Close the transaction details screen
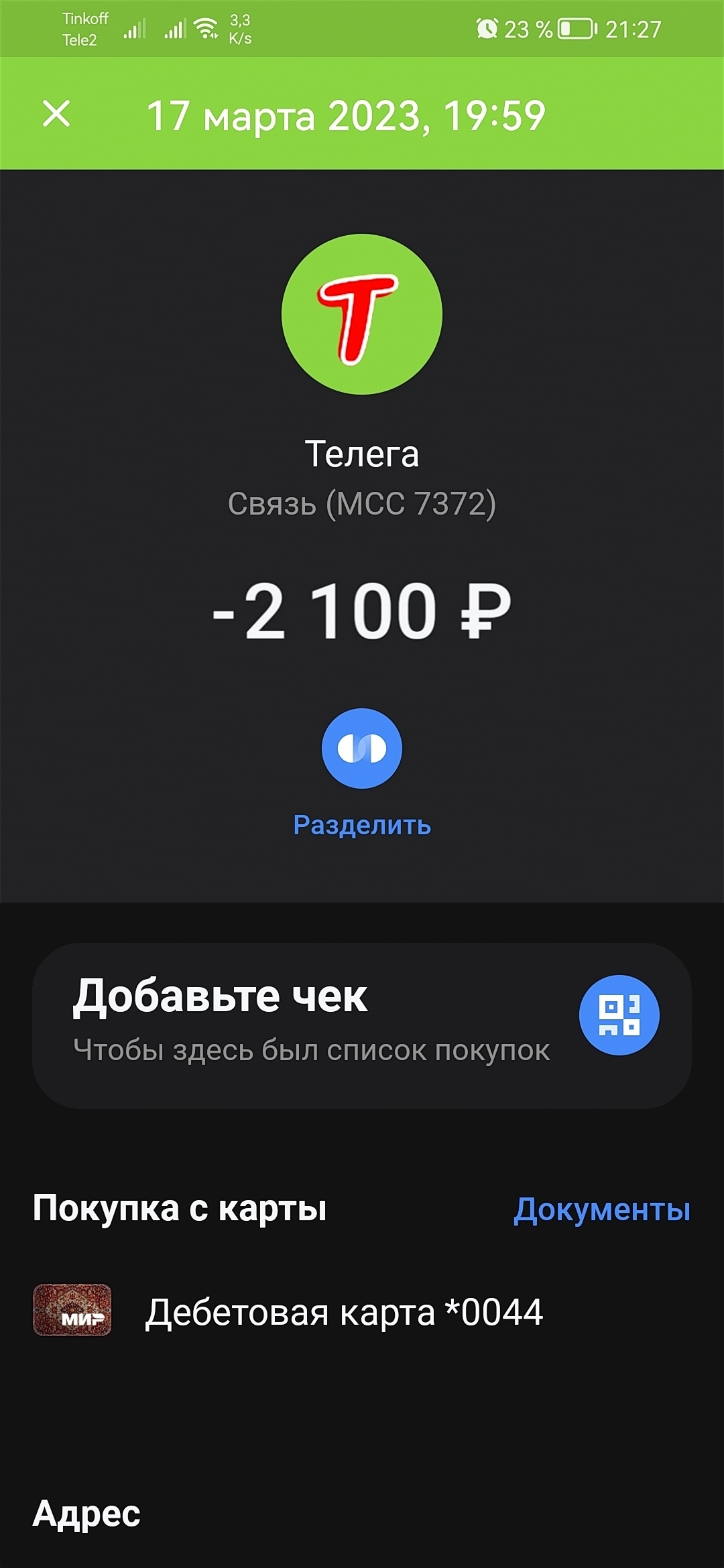The image size is (724, 1568). (56, 113)
